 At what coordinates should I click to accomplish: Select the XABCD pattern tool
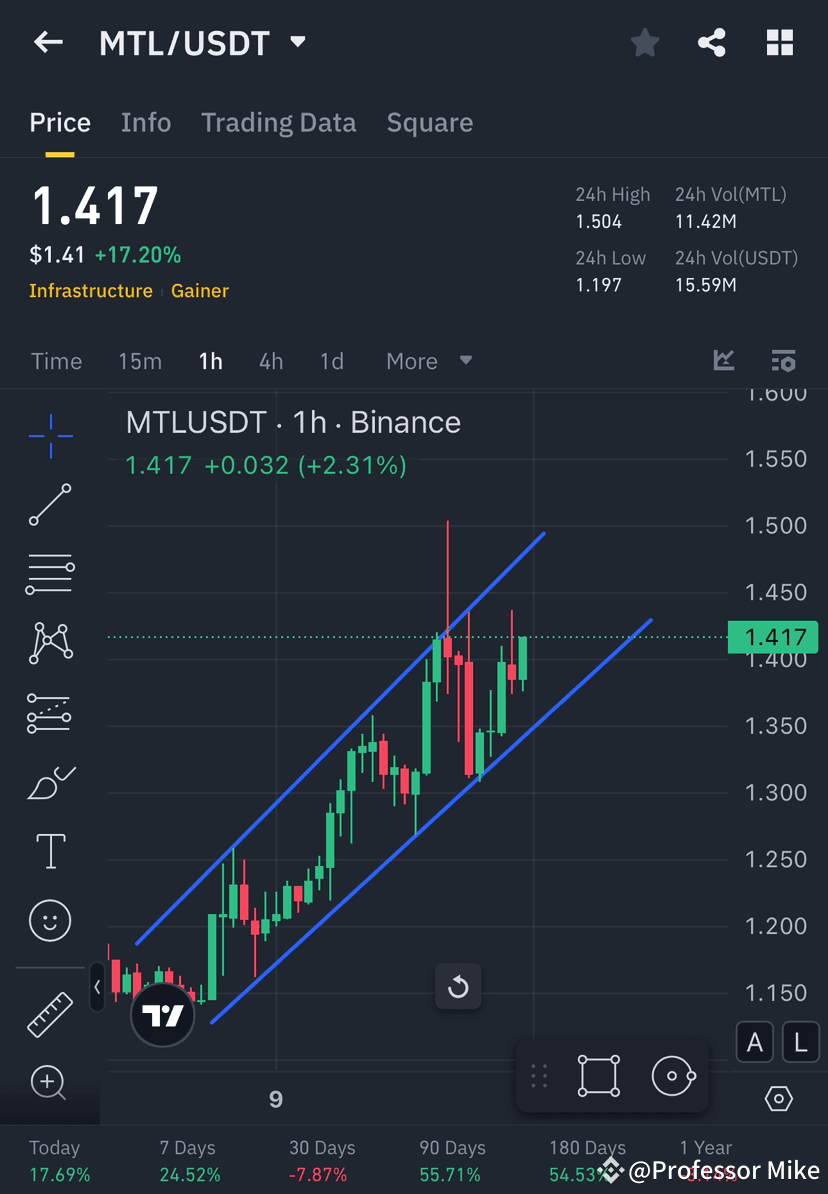coord(50,642)
